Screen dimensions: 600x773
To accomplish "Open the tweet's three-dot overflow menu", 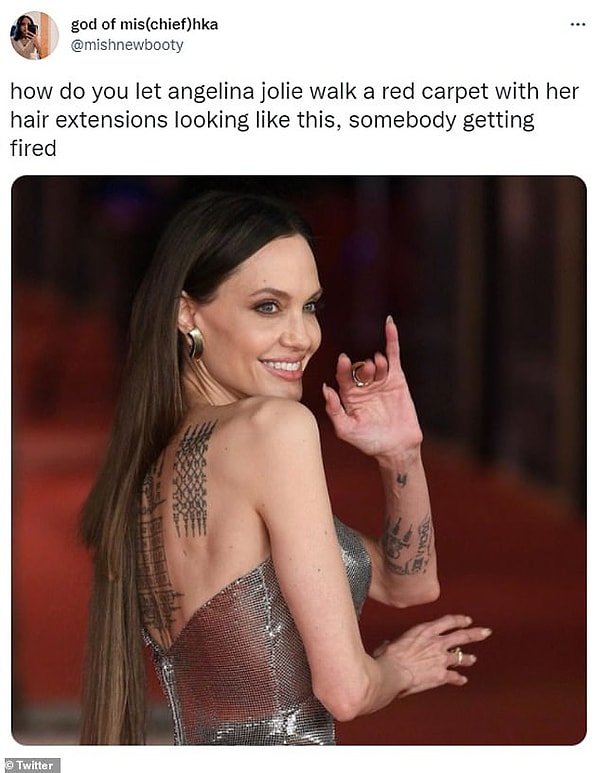I will click(x=577, y=24).
